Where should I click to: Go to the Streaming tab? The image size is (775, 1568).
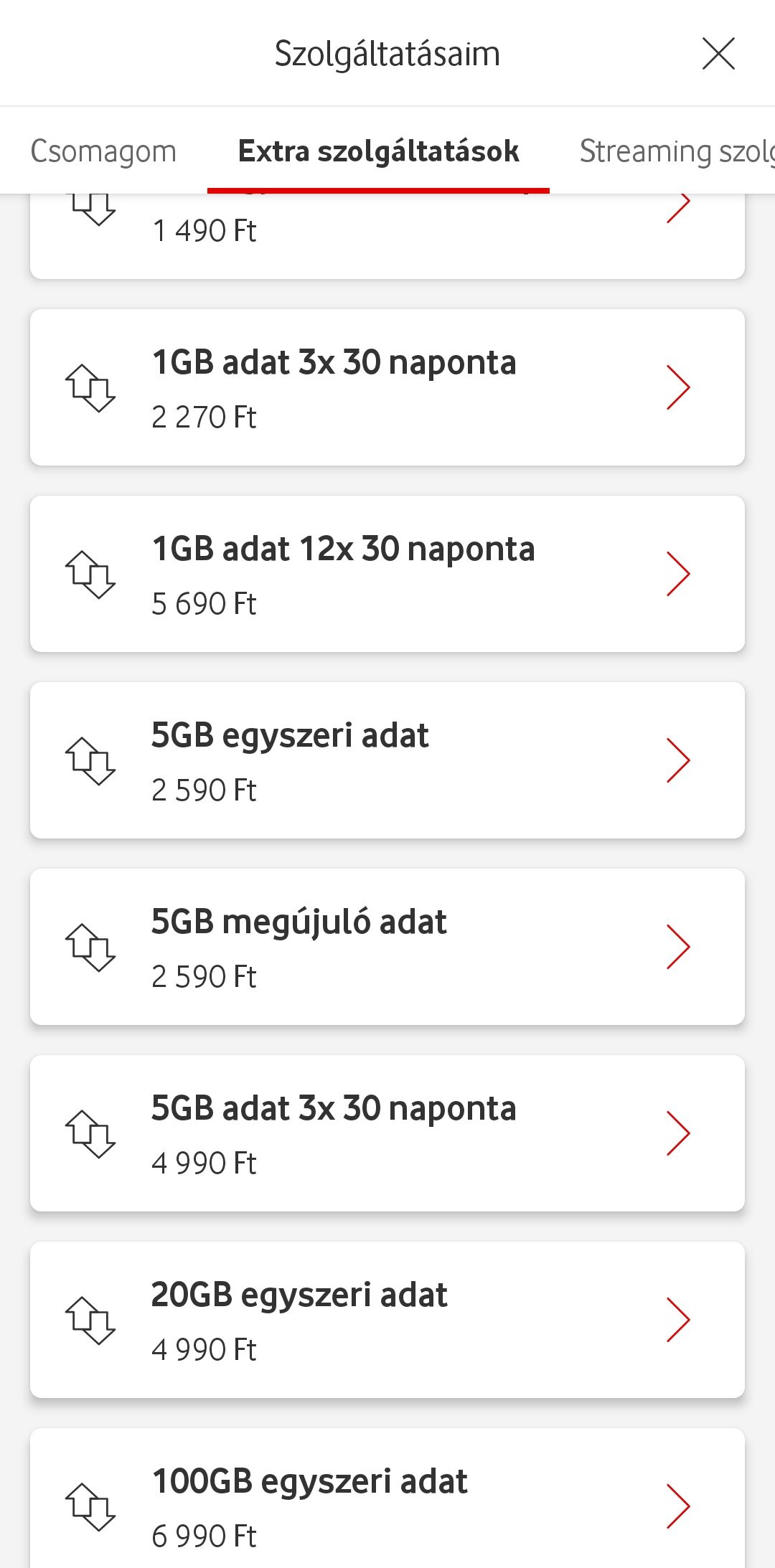pos(677,151)
